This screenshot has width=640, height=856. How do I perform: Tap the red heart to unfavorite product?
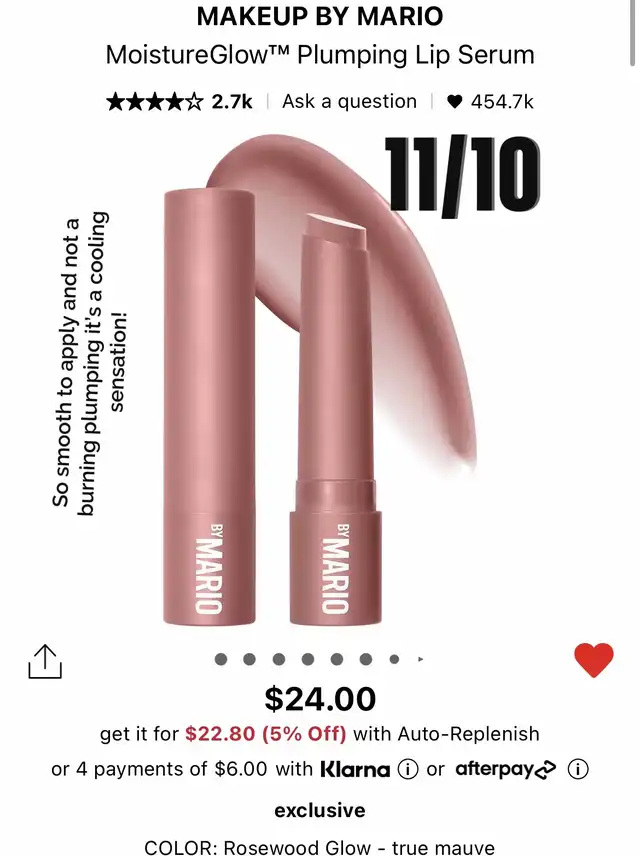(x=594, y=659)
